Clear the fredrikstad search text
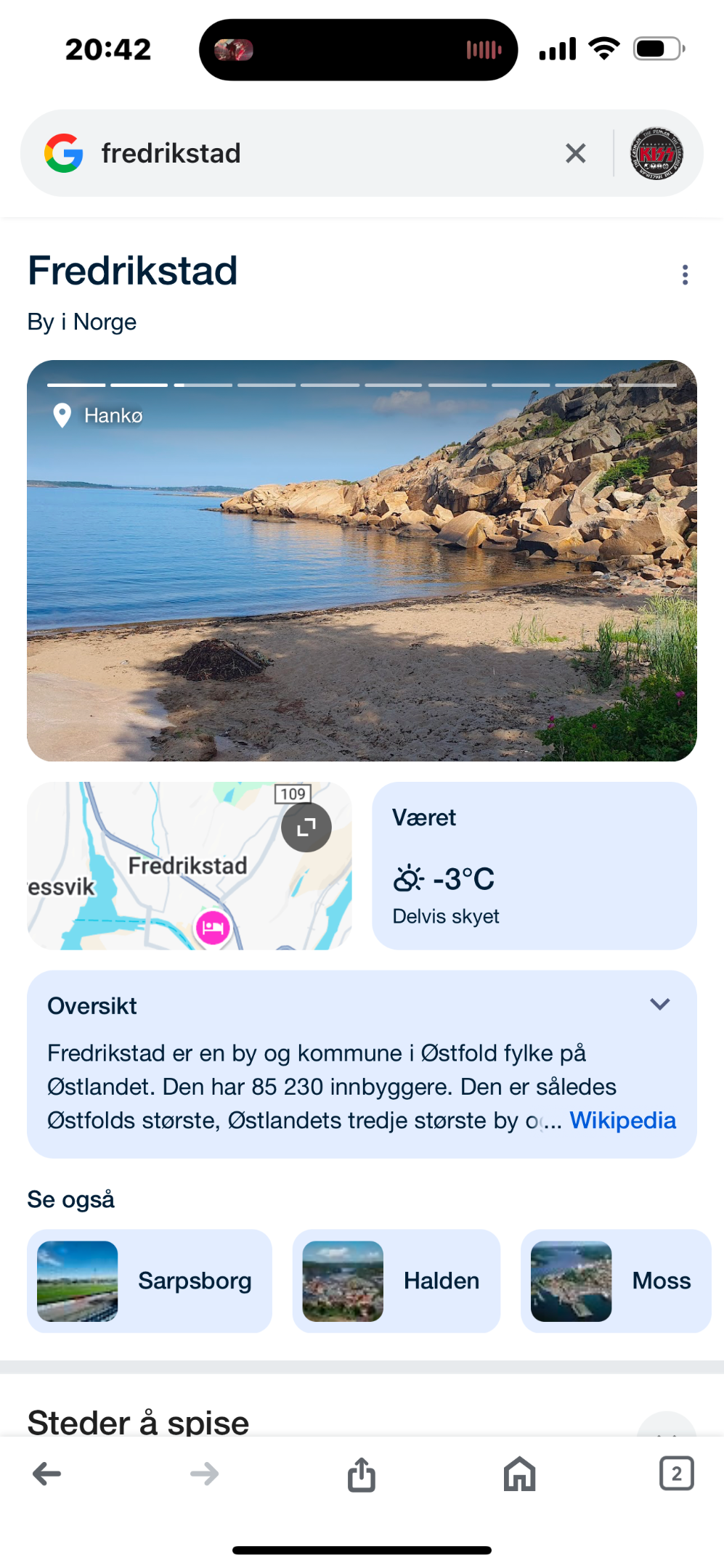This screenshot has height=1568, width=724. click(x=575, y=153)
